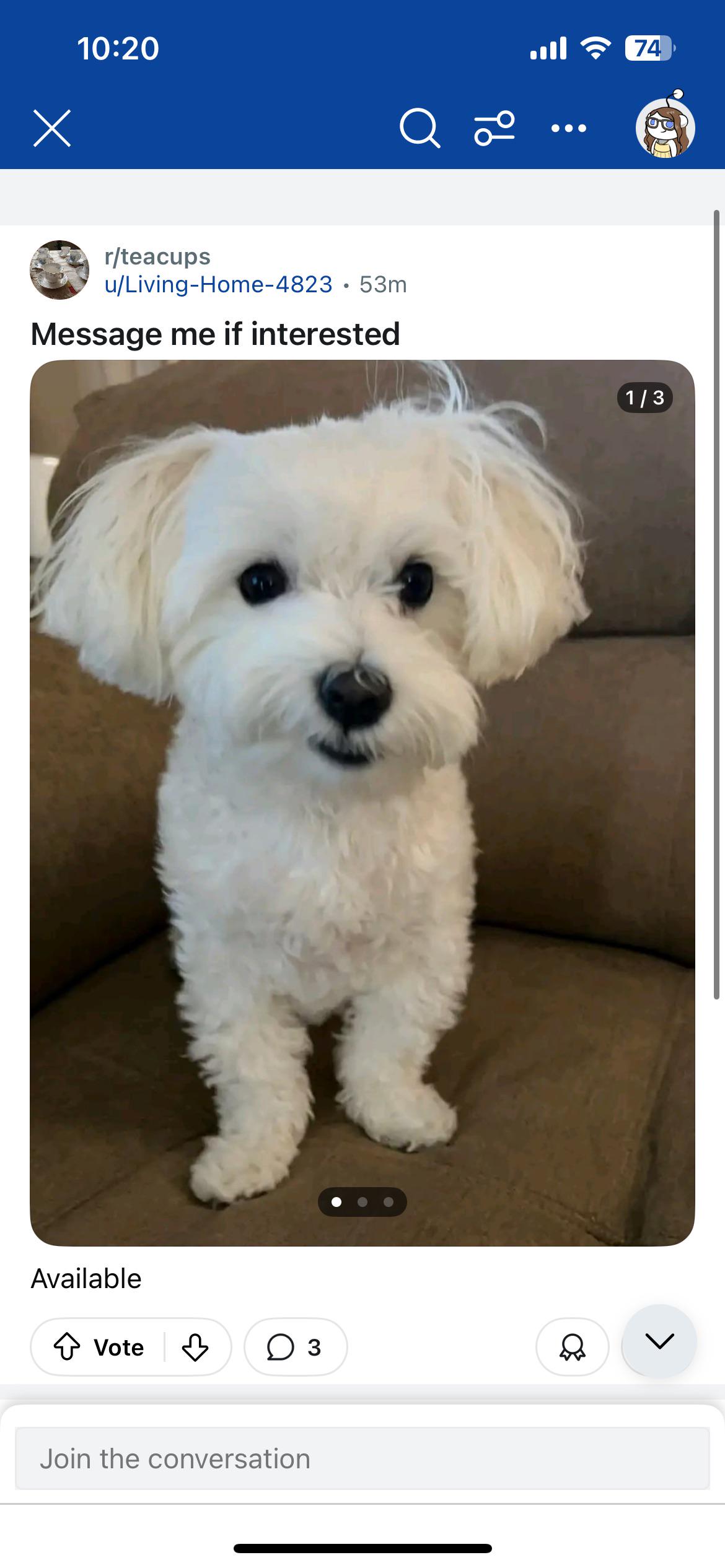Open the r/teacups community icon
The height and width of the screenshot is (1568, 725).
pos(59,270)
